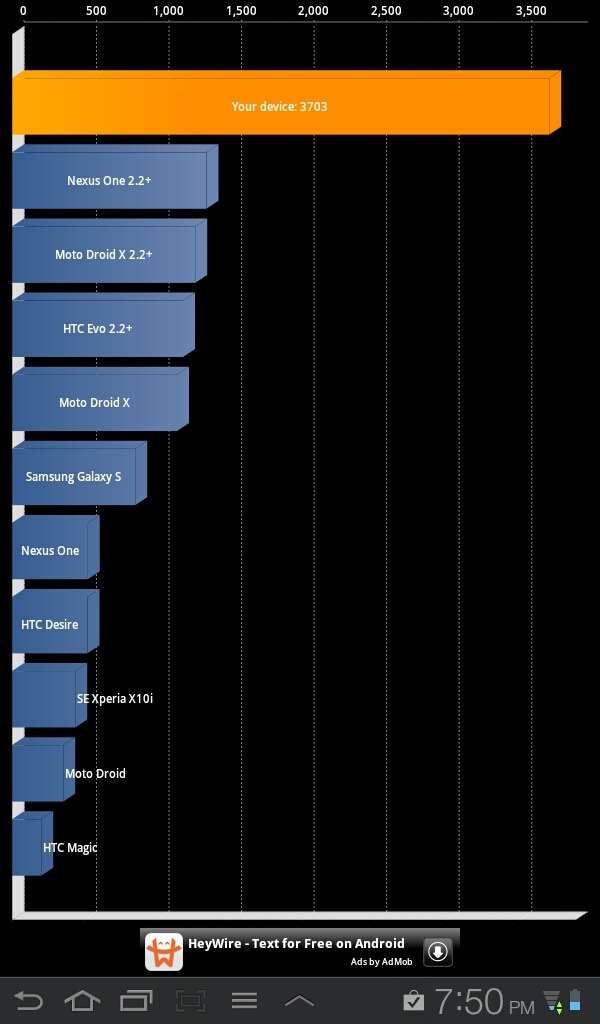Take a screenshot with the capture icon
The width and height of the screenshot is (600, 1024).
[190, 1000]
